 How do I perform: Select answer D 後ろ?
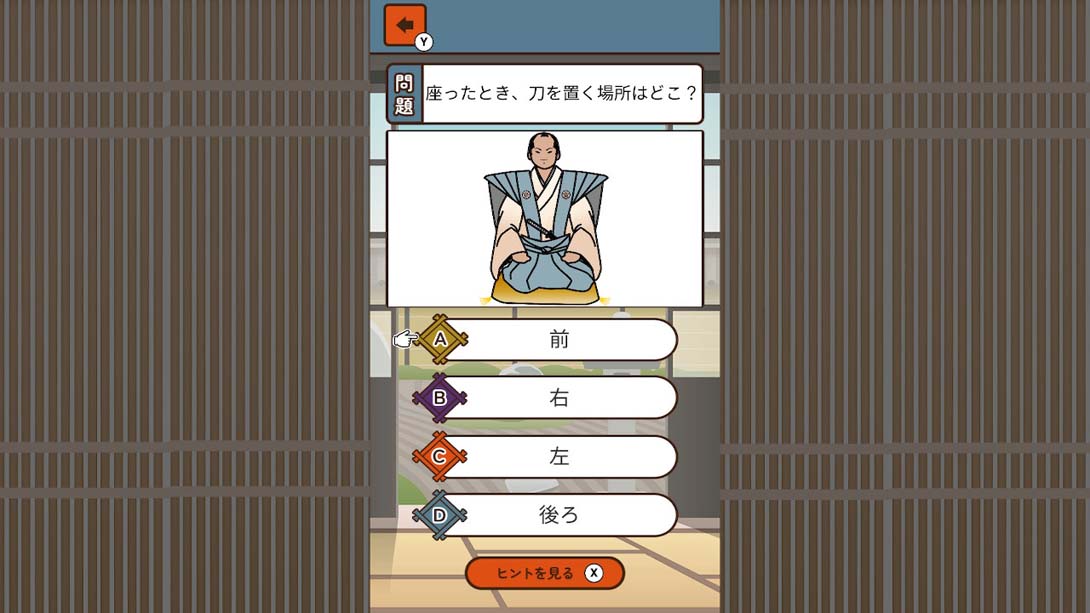point(558,515)
